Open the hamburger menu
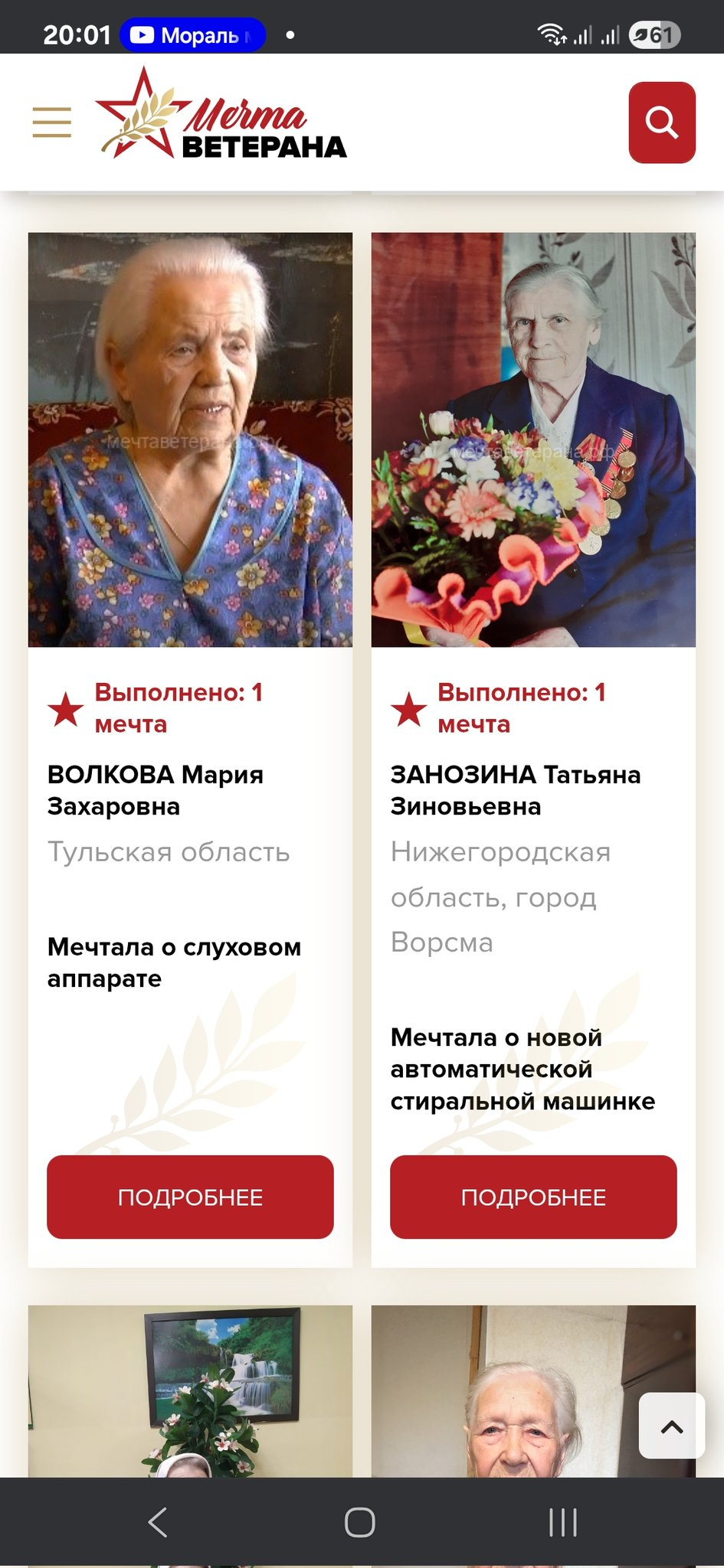The height and width of the screenshot is (1568, 724). (x=52, y=122)
